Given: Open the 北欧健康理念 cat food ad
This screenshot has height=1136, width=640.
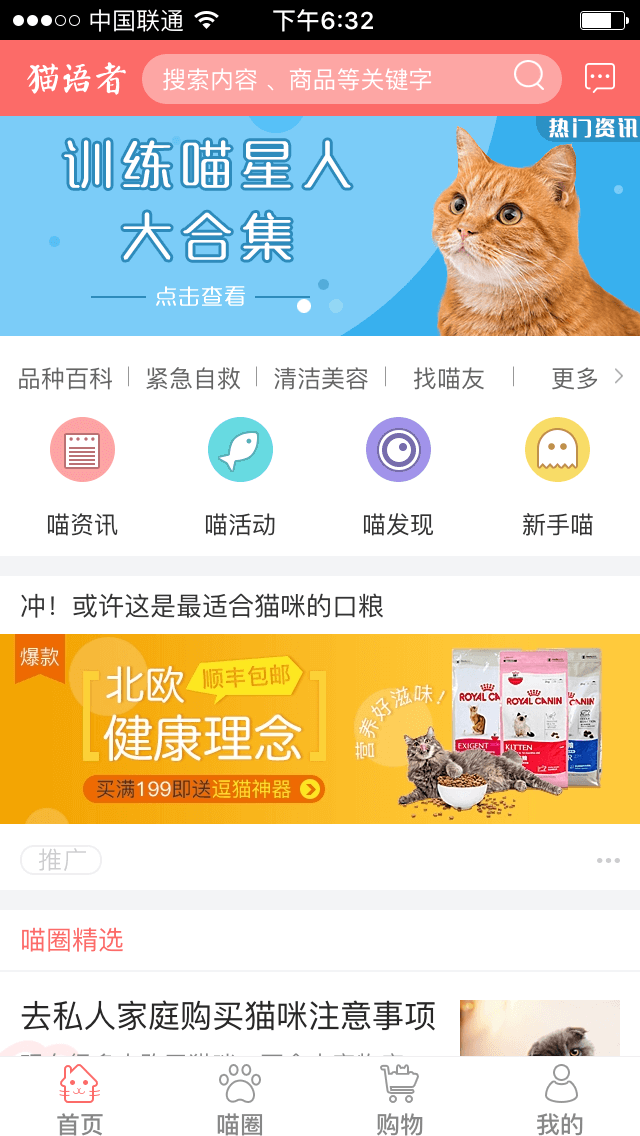Looking at the screenshot, I should pos(320,728).
